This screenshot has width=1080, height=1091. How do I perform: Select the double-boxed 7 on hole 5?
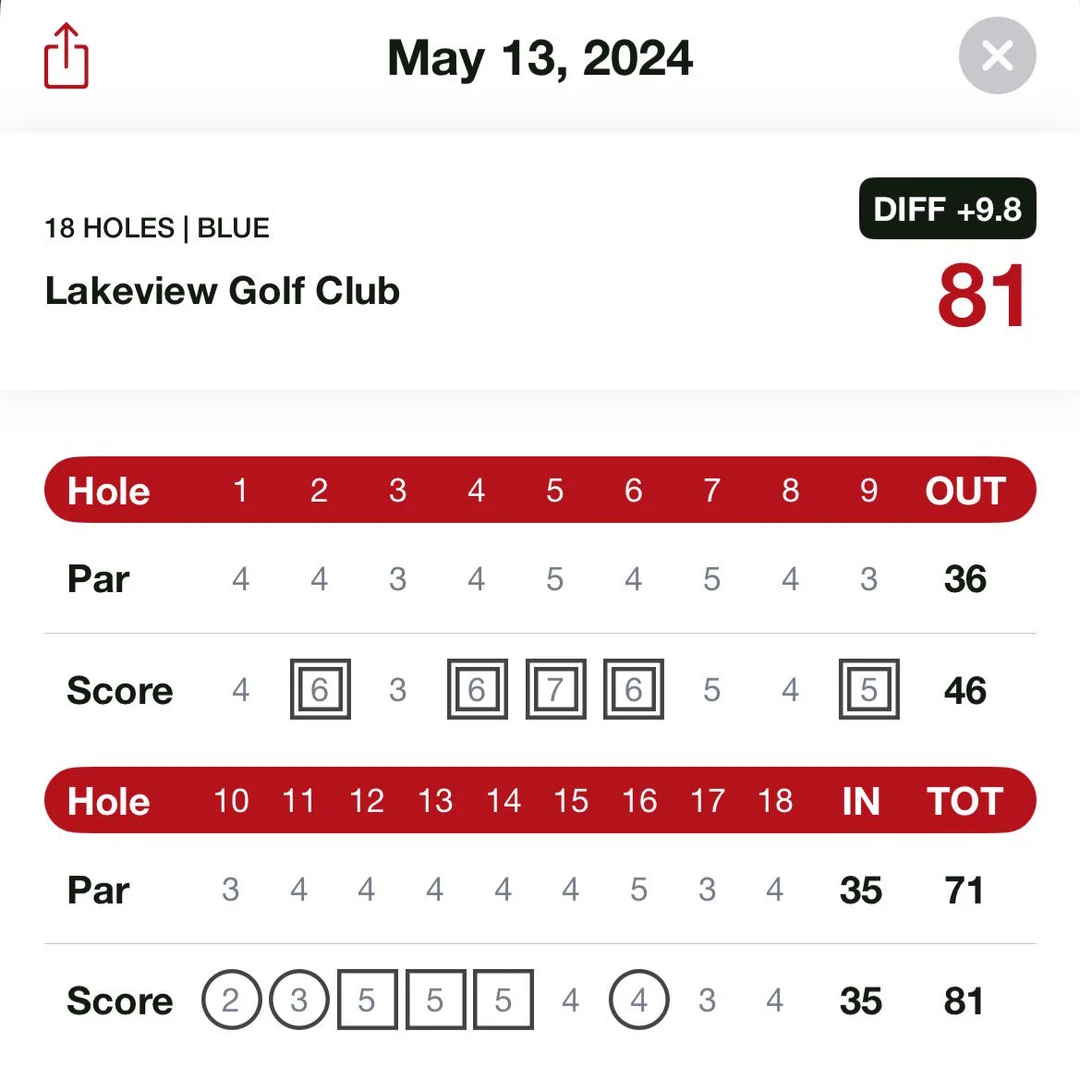coord(555,689)
